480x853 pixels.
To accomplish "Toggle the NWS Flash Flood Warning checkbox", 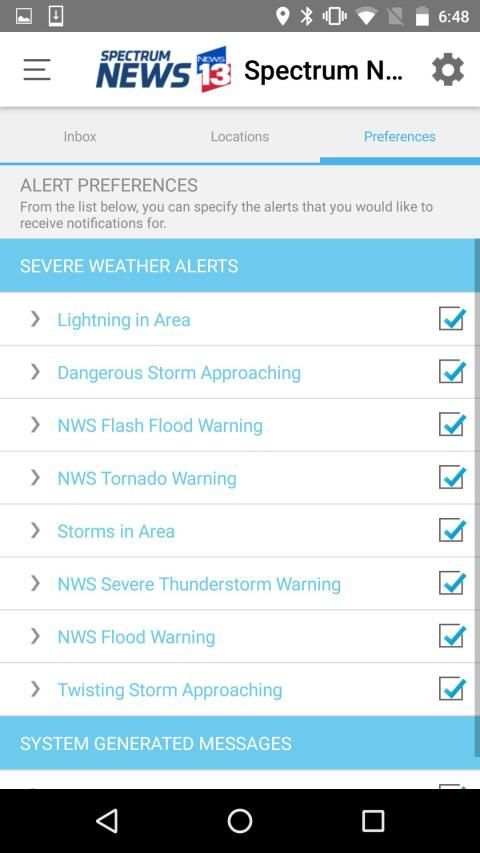I will click(x=452, y=424).
